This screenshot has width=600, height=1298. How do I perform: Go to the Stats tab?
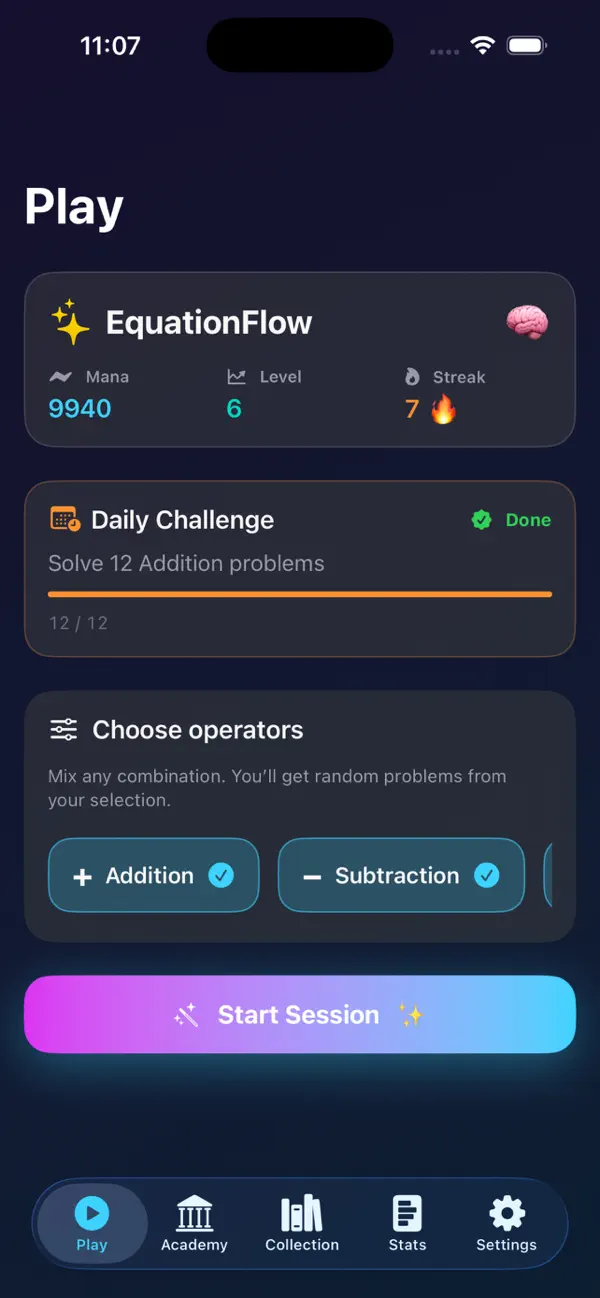(407, 1224)
